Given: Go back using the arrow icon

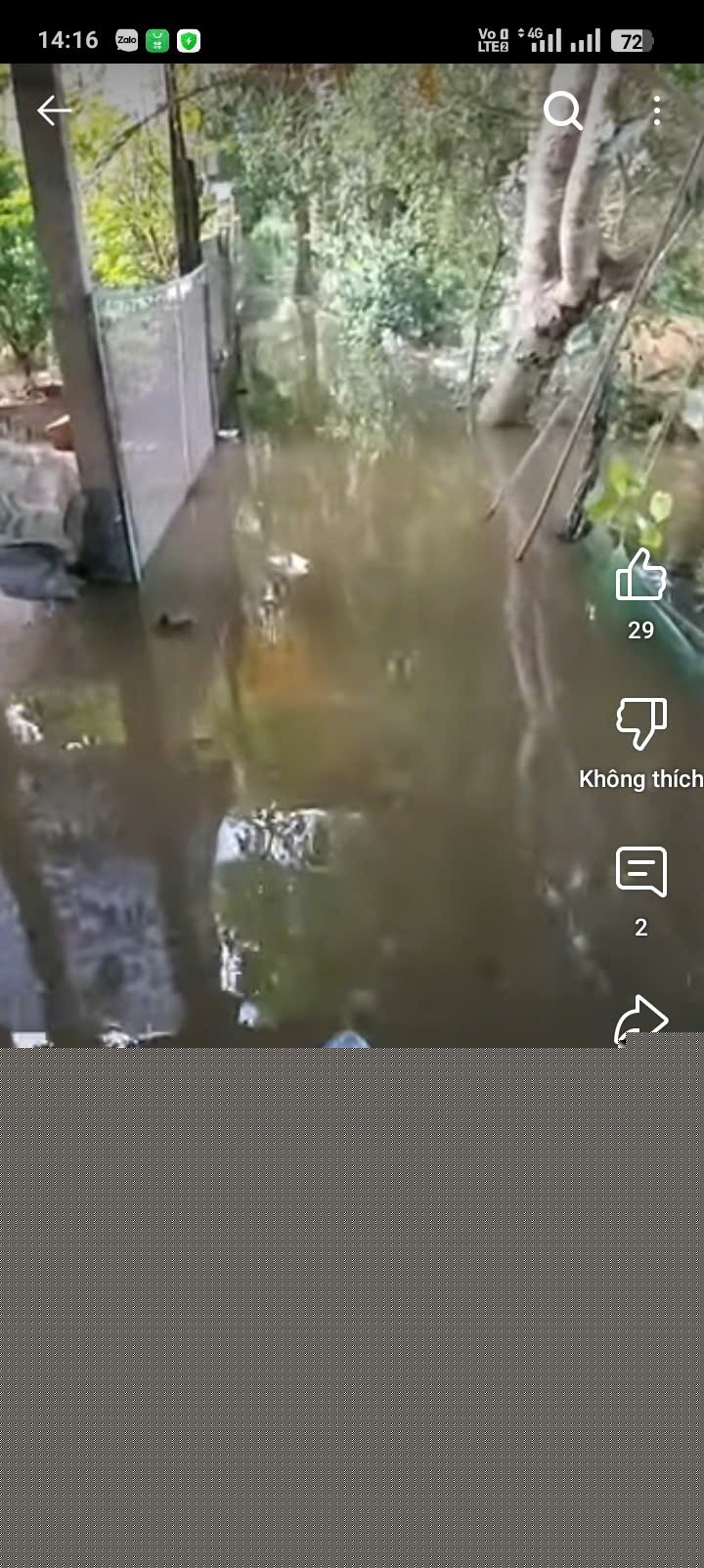Looking at the screenshot, I should tap(55, 111).
